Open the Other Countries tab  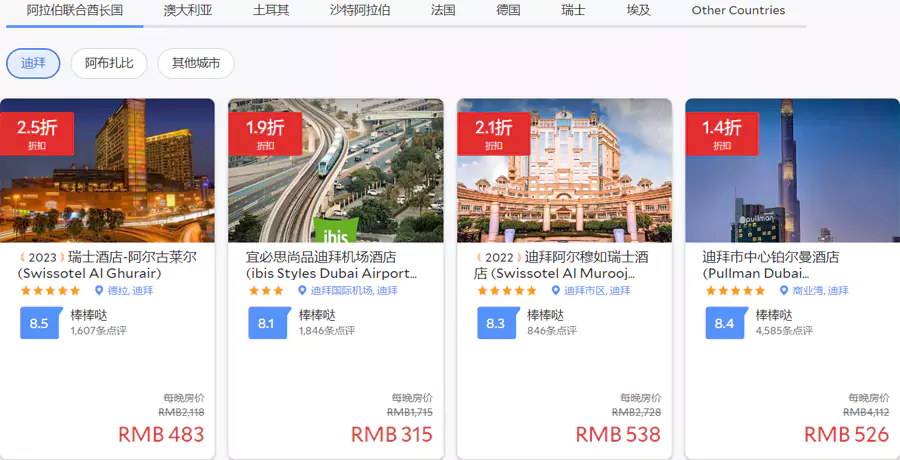pyautogui.click(x=738, y=10)
